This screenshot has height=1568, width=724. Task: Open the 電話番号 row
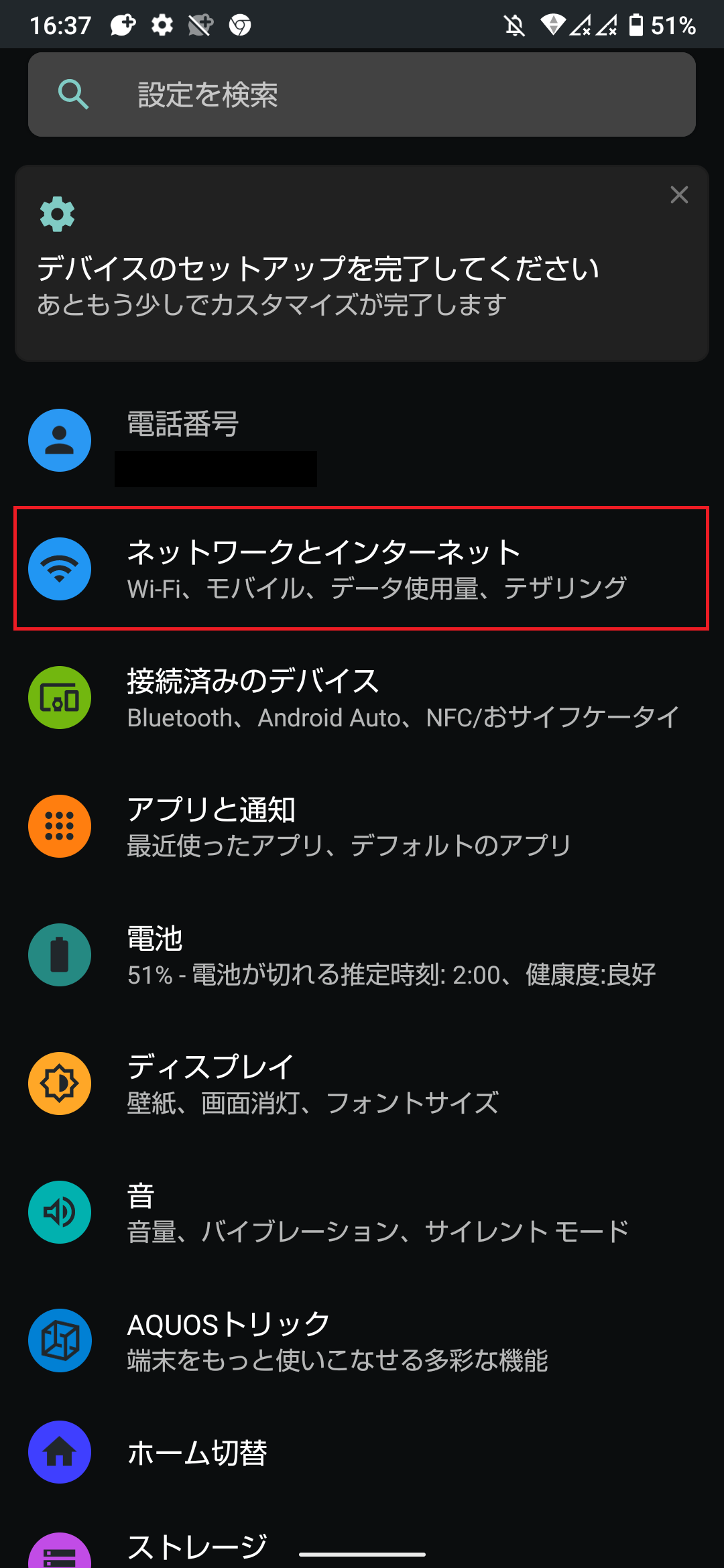coord(362,440)
